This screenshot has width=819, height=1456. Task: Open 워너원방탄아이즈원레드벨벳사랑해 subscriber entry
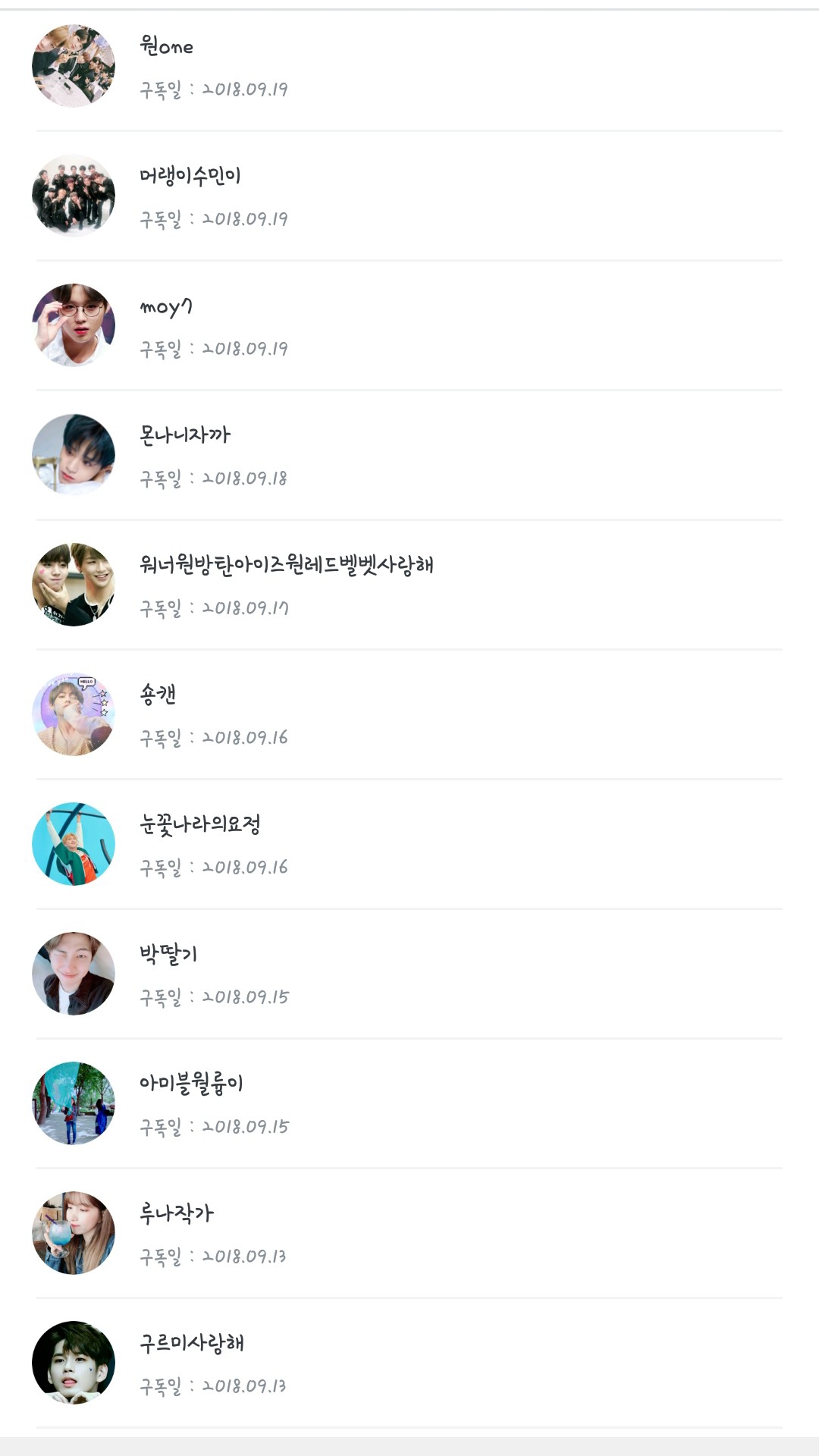coord(409,585)
